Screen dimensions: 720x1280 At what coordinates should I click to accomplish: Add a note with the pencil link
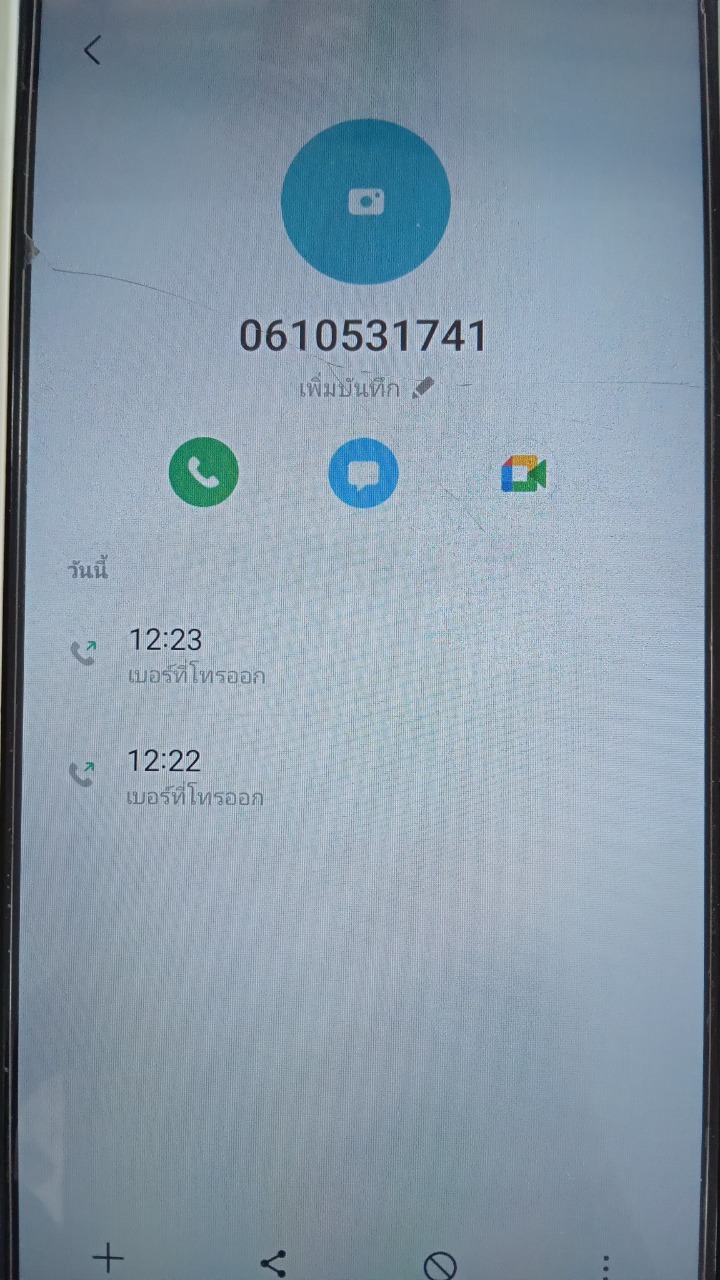366,389
